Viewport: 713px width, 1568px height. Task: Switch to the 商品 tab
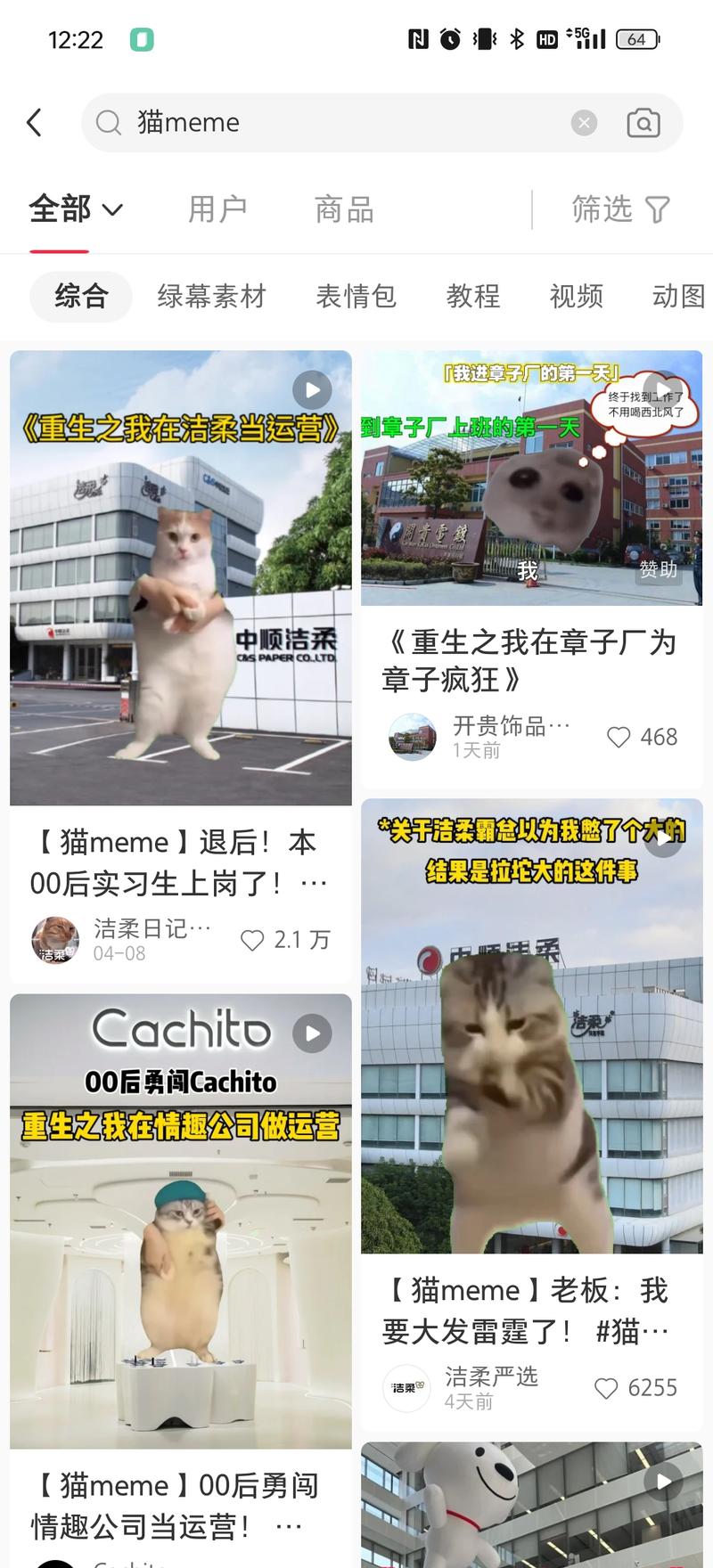click(344, 209)
